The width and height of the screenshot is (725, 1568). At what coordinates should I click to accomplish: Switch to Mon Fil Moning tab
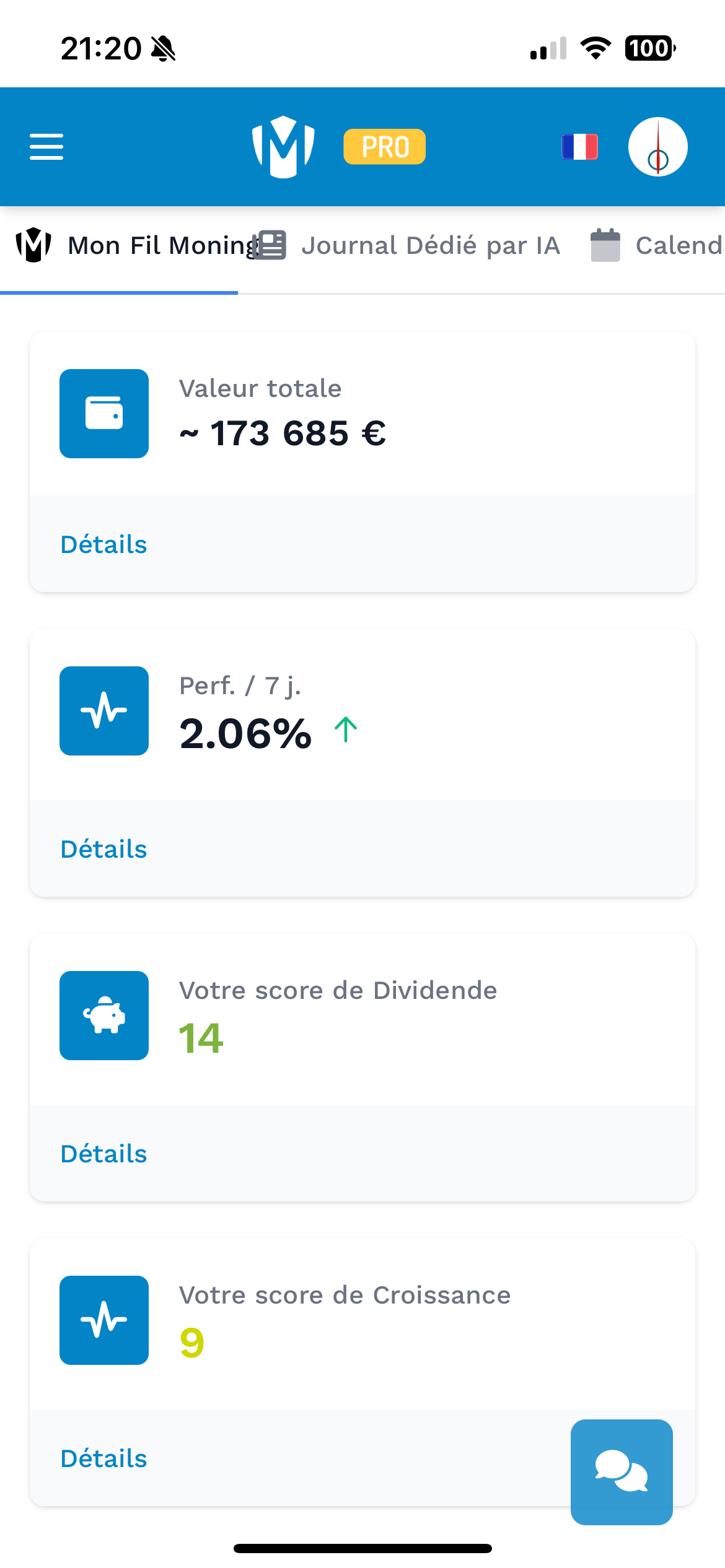click(x=133, y=246)
